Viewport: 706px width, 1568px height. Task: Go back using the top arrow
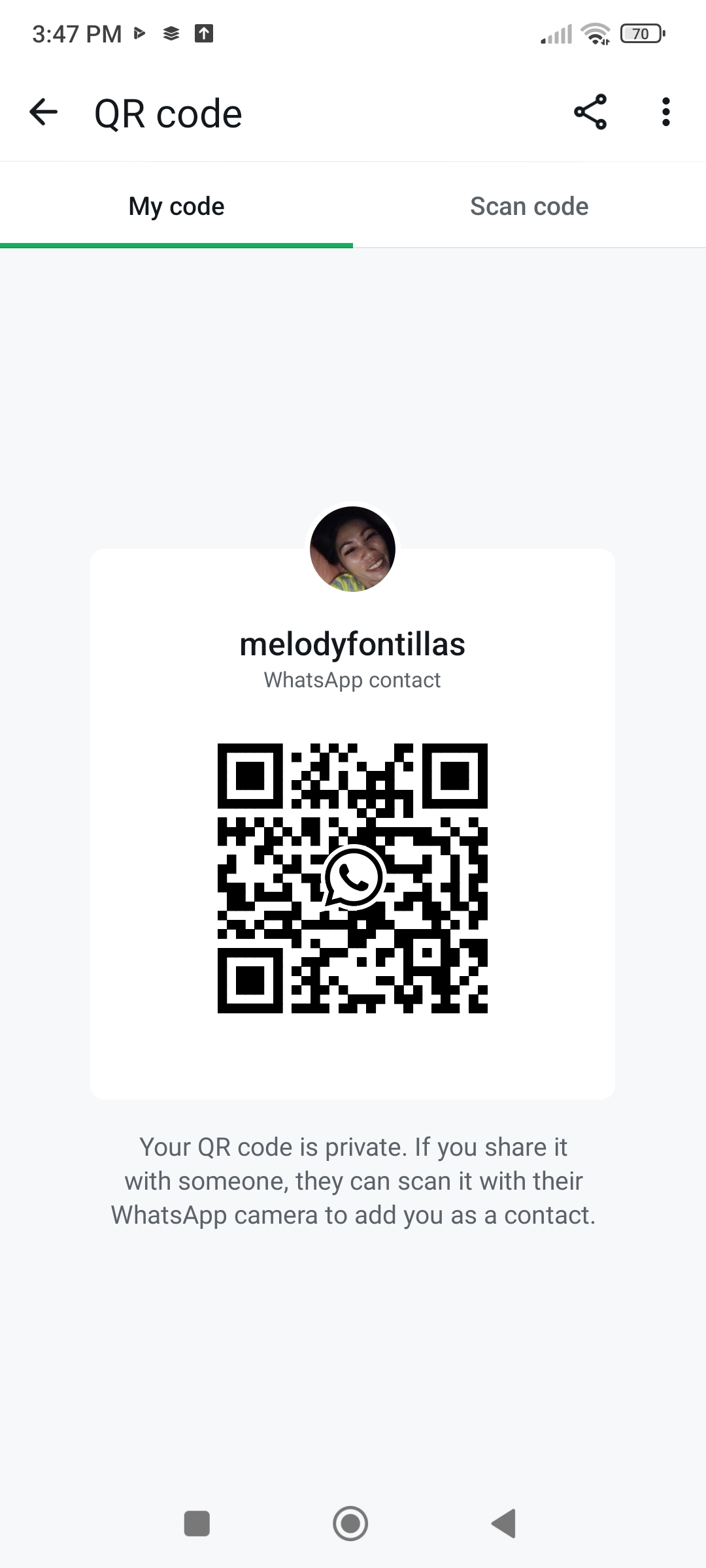pyautogui.click(x=44, y=112)
